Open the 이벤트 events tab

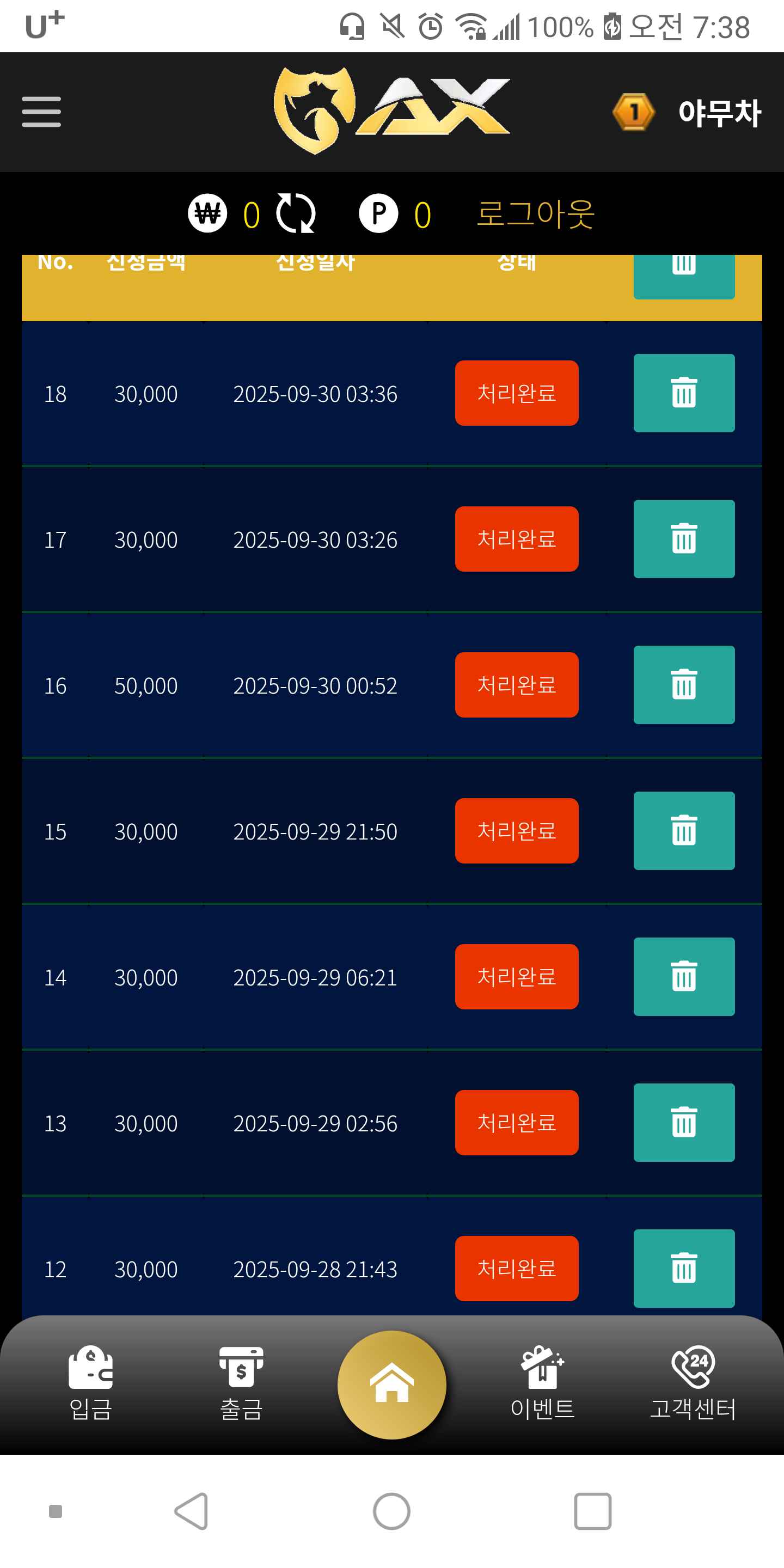pos(542,1383)
